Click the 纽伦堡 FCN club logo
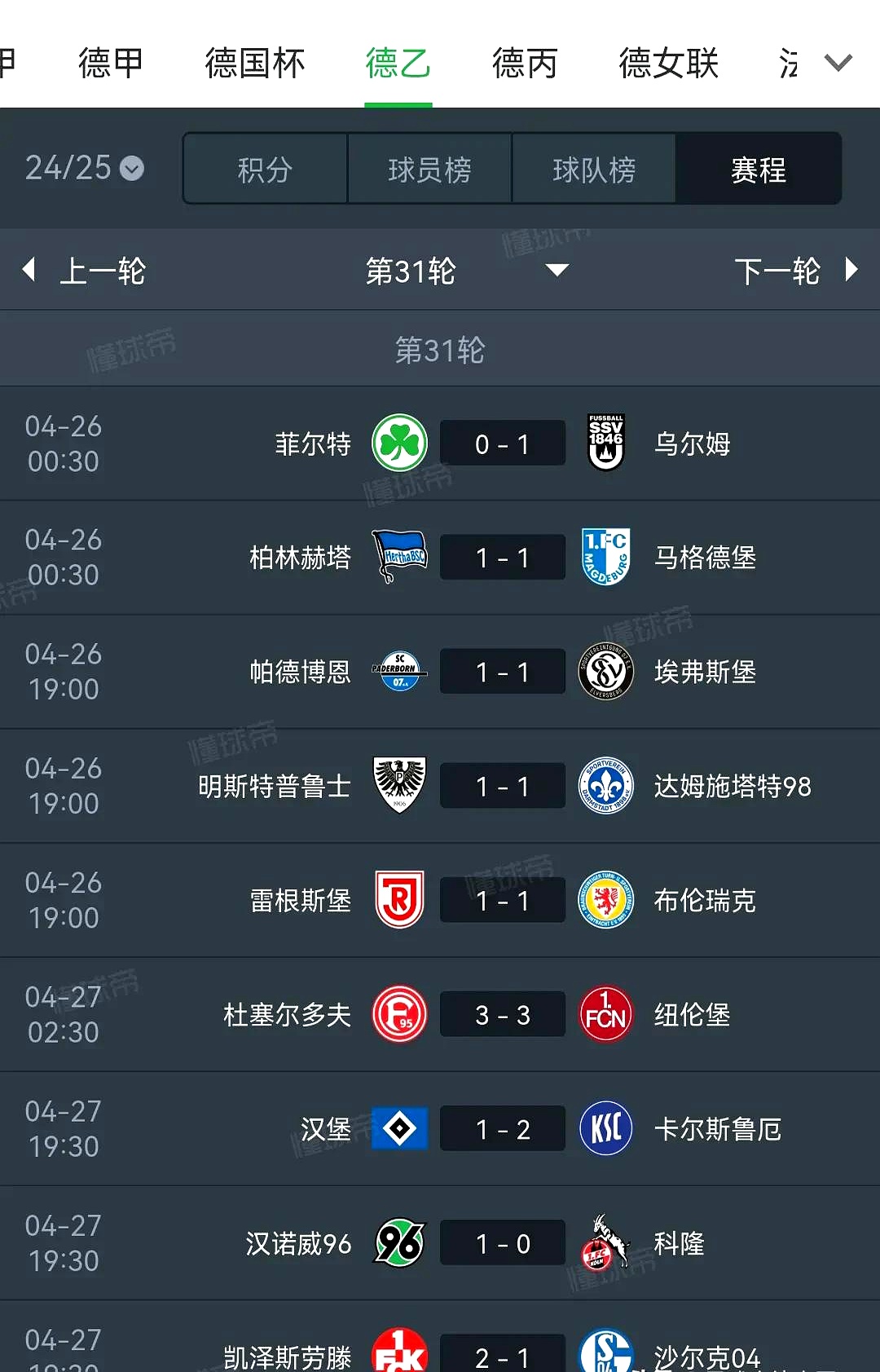The height and width of the screenshot is (1372, 880). (605, 1013)
